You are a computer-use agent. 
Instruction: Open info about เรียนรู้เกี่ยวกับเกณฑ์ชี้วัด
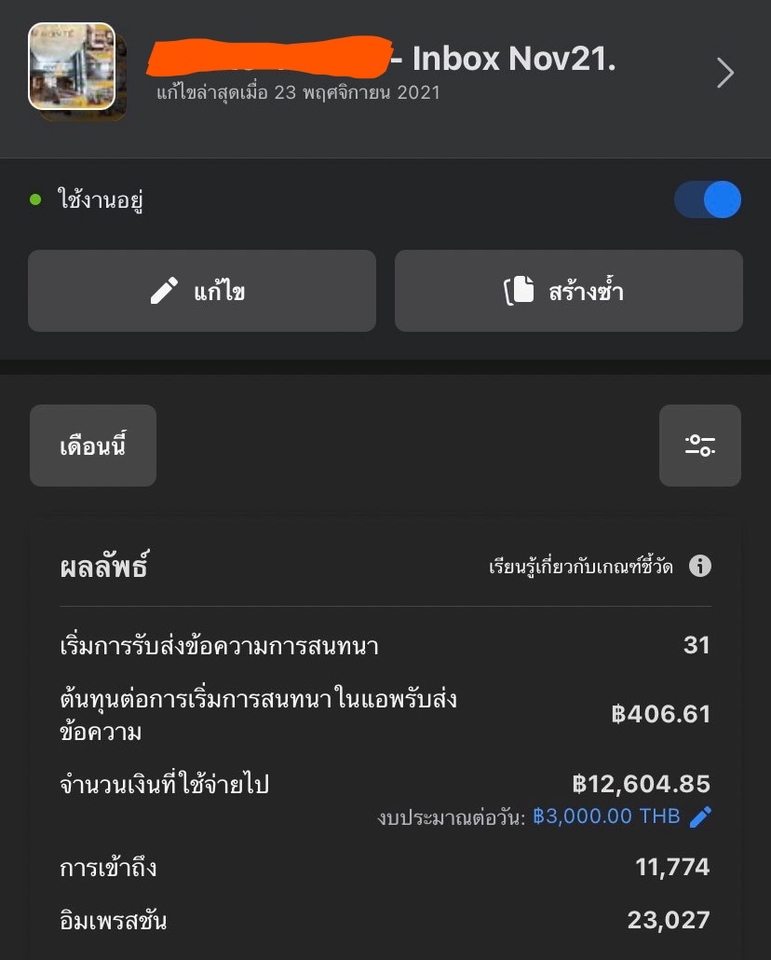pyautogui.click(x=700, y=566)
